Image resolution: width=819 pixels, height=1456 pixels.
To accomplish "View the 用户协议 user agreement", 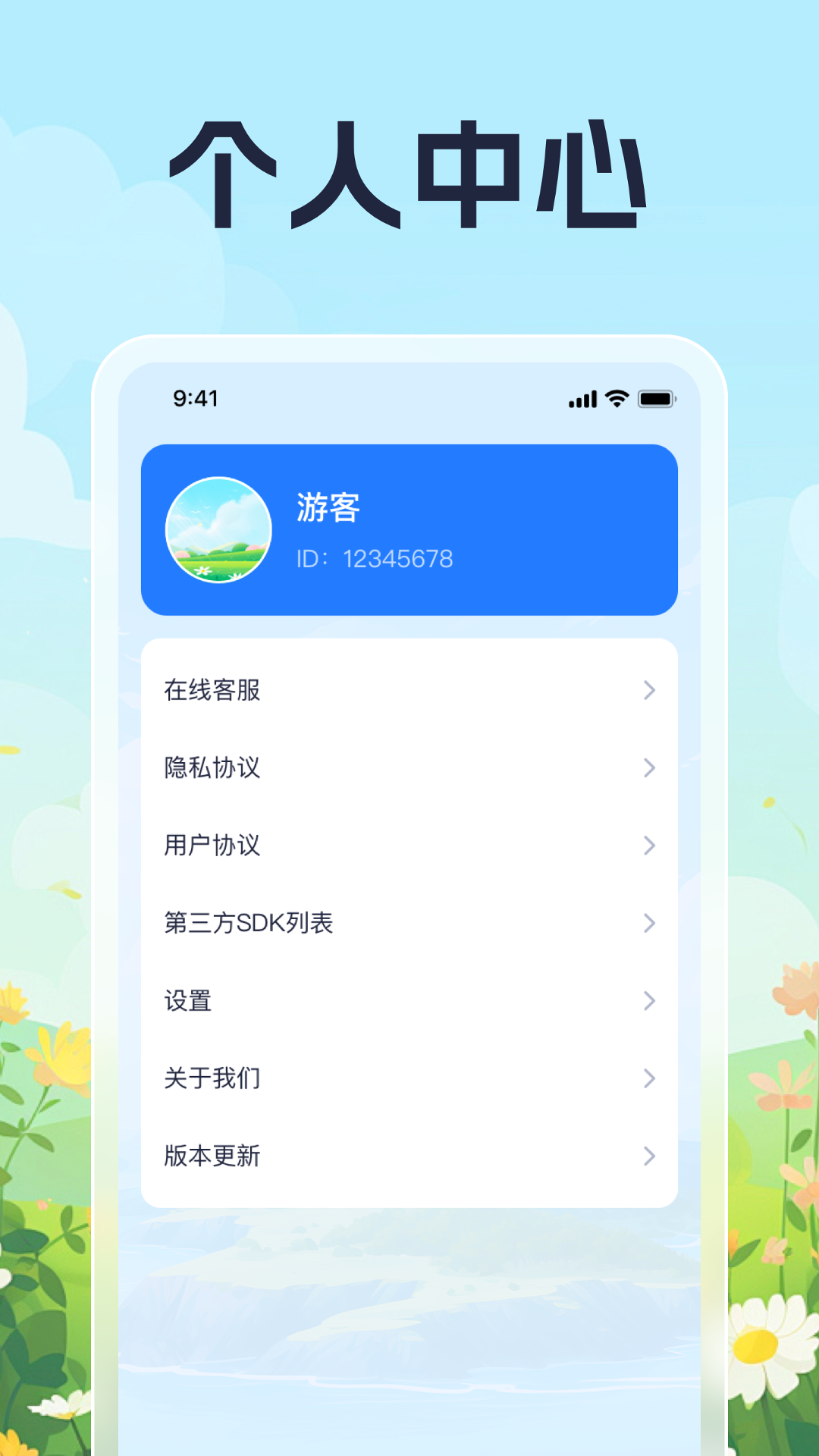I will 409,846.
